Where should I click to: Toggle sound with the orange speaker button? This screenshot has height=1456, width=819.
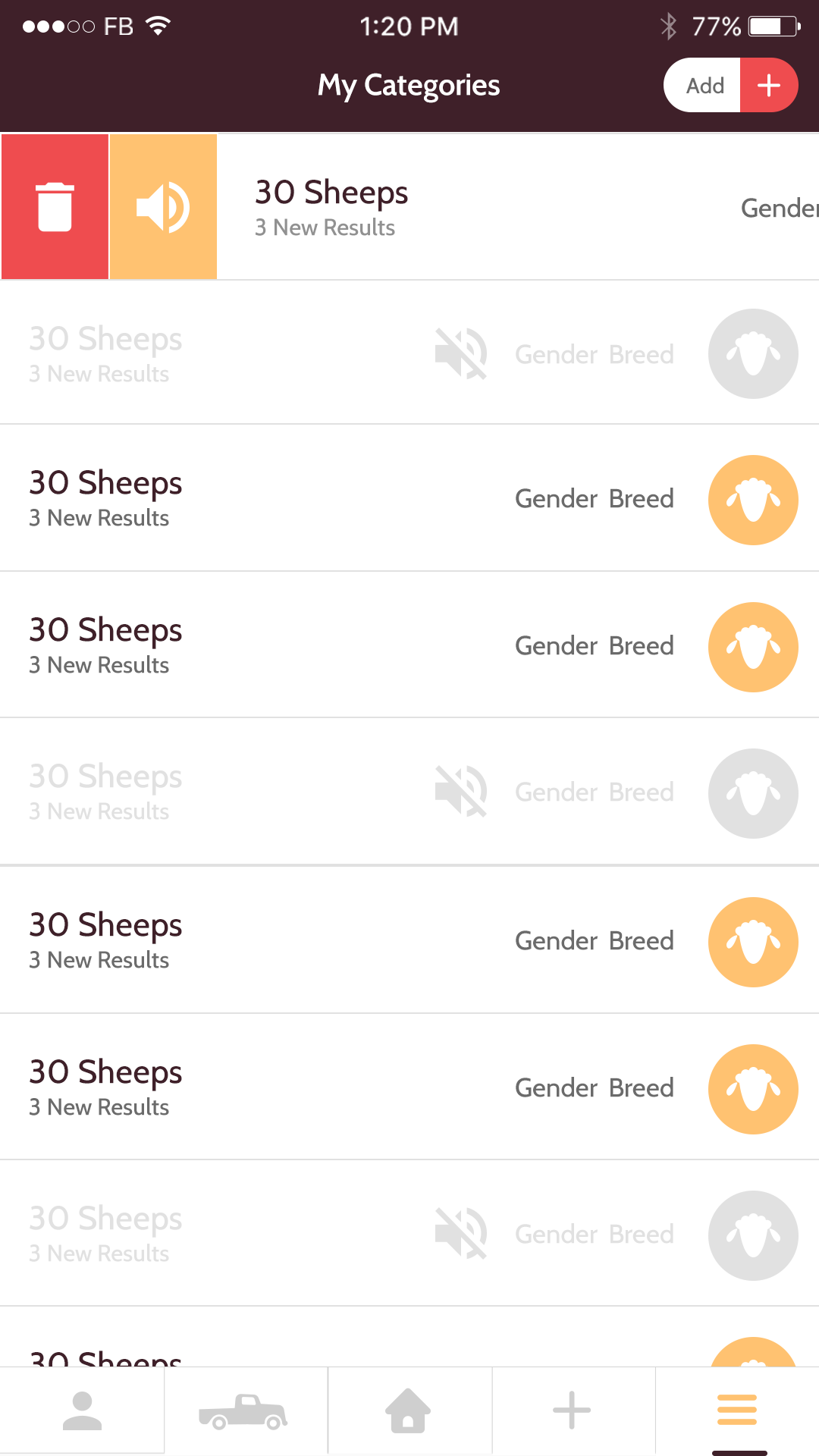coord(163,207)
